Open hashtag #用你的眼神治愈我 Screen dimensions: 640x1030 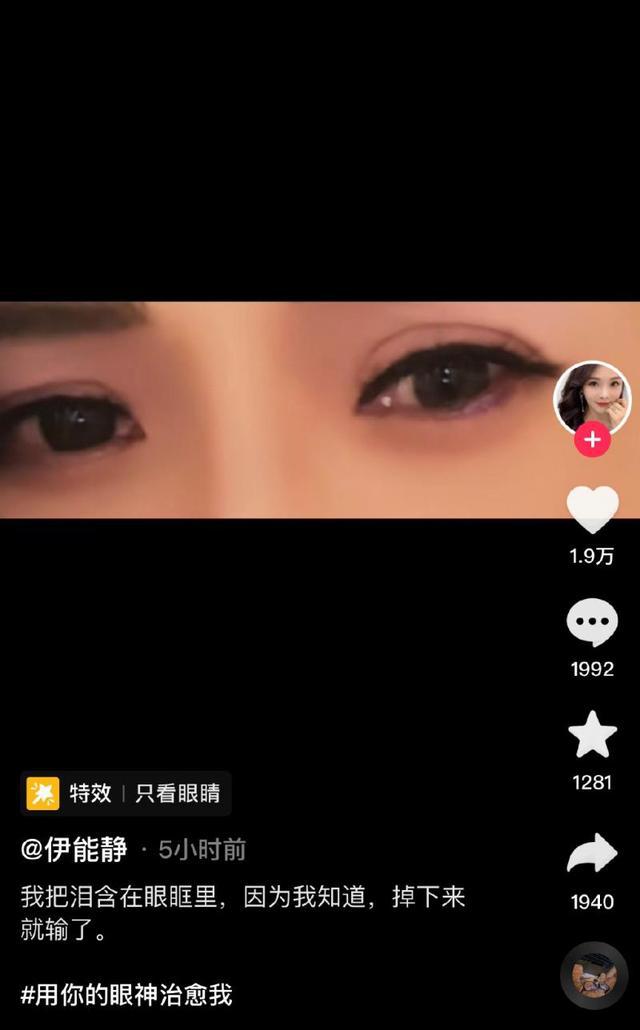coord(126,995)
